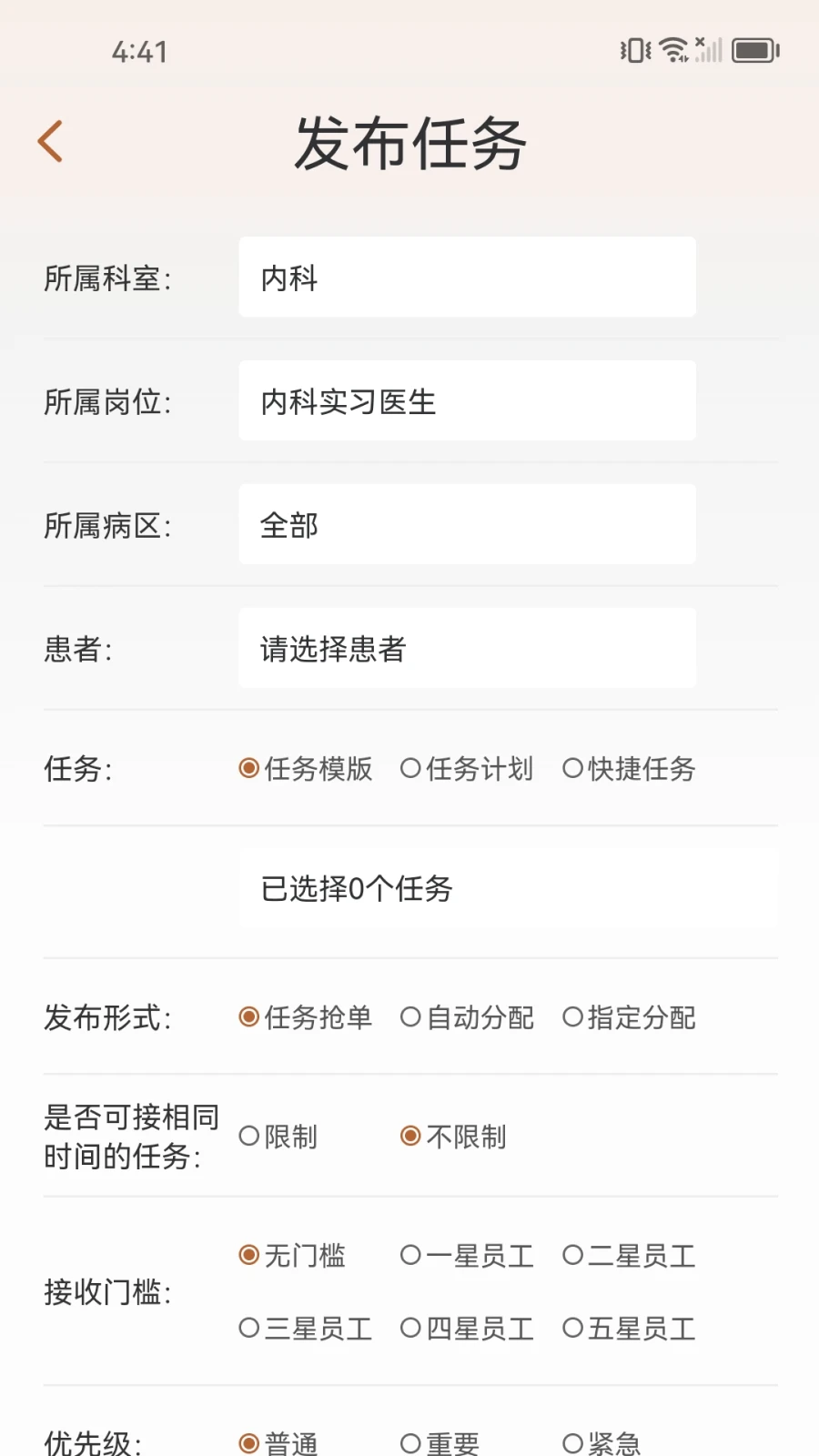Select 五星员工 as the 接收门槛

point(628,1328)
